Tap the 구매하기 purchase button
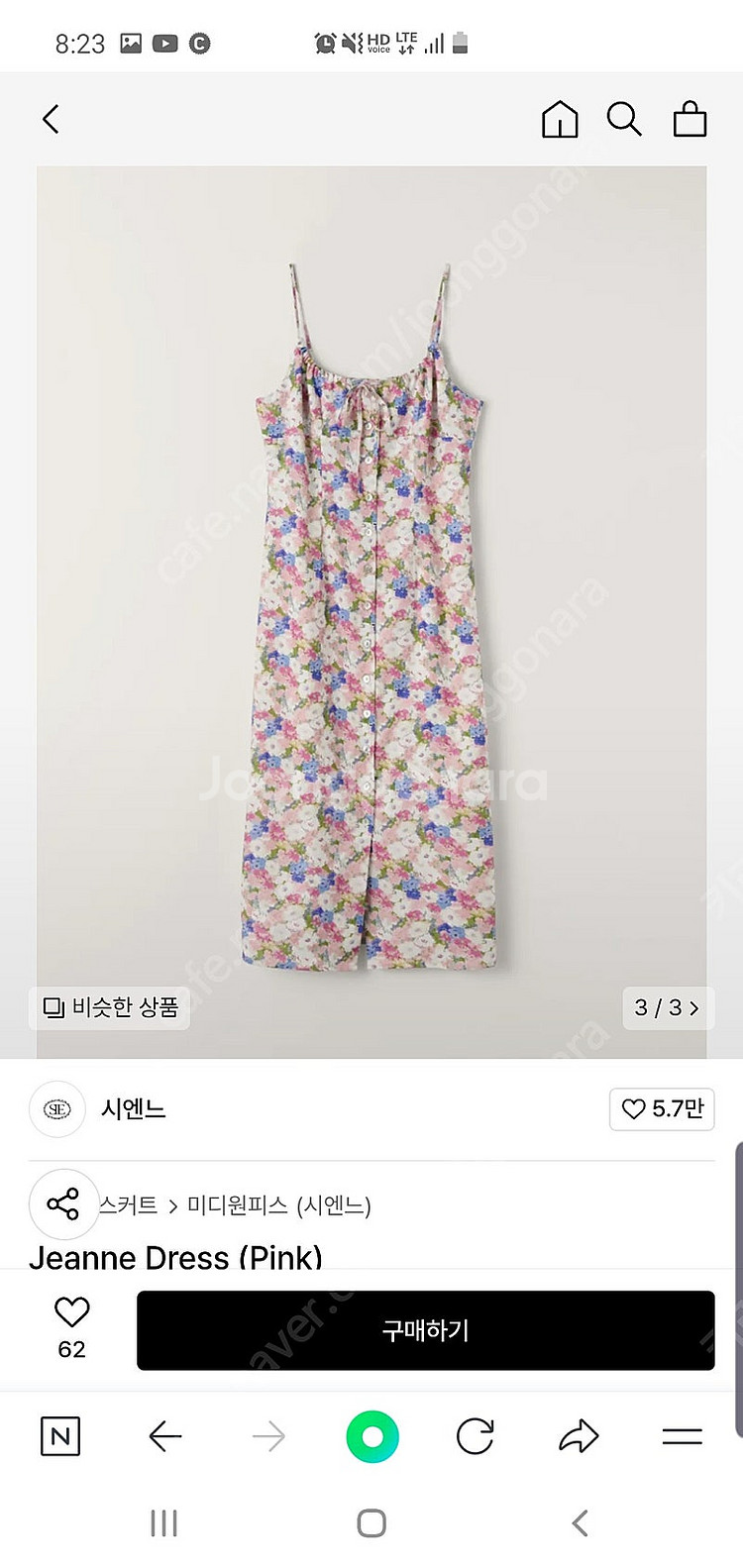The image size is (743, 1568). [x=426, y=1330]
